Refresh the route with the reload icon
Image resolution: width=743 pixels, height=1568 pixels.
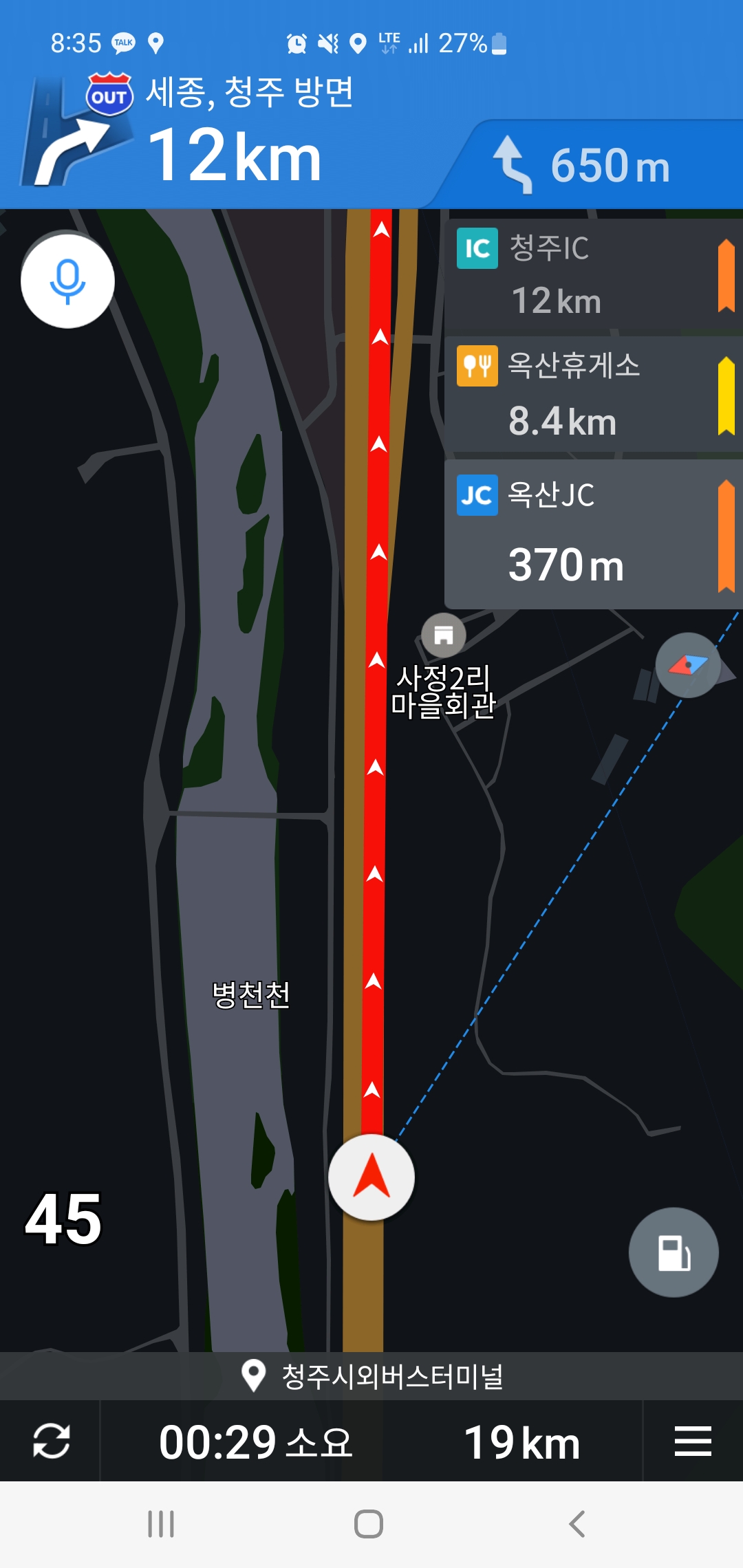click(52, 1441)
